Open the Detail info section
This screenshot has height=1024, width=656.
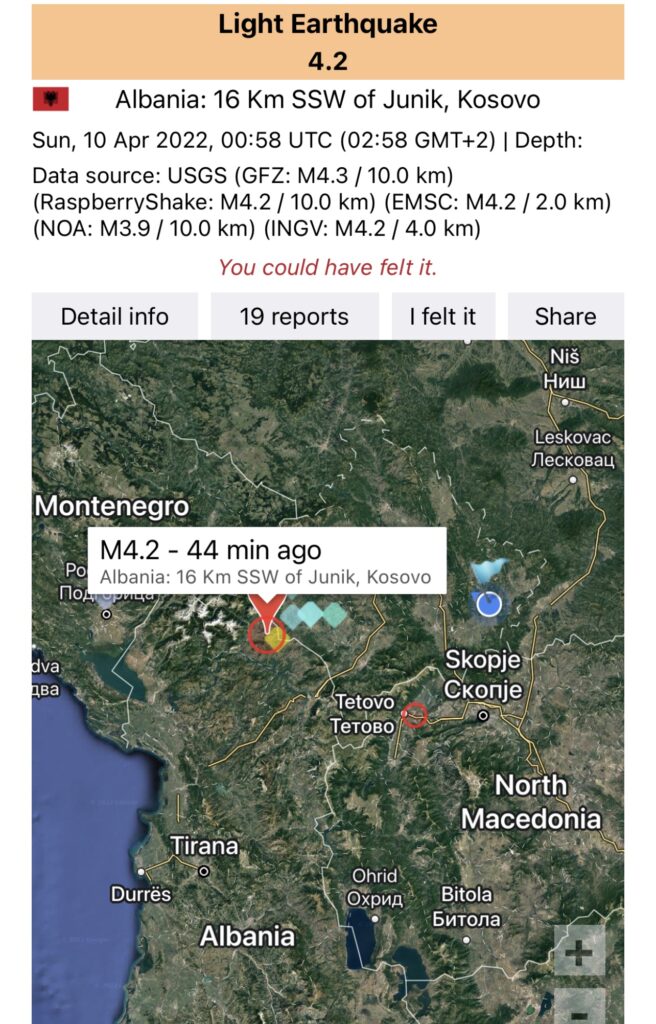(x=115, y=317)
